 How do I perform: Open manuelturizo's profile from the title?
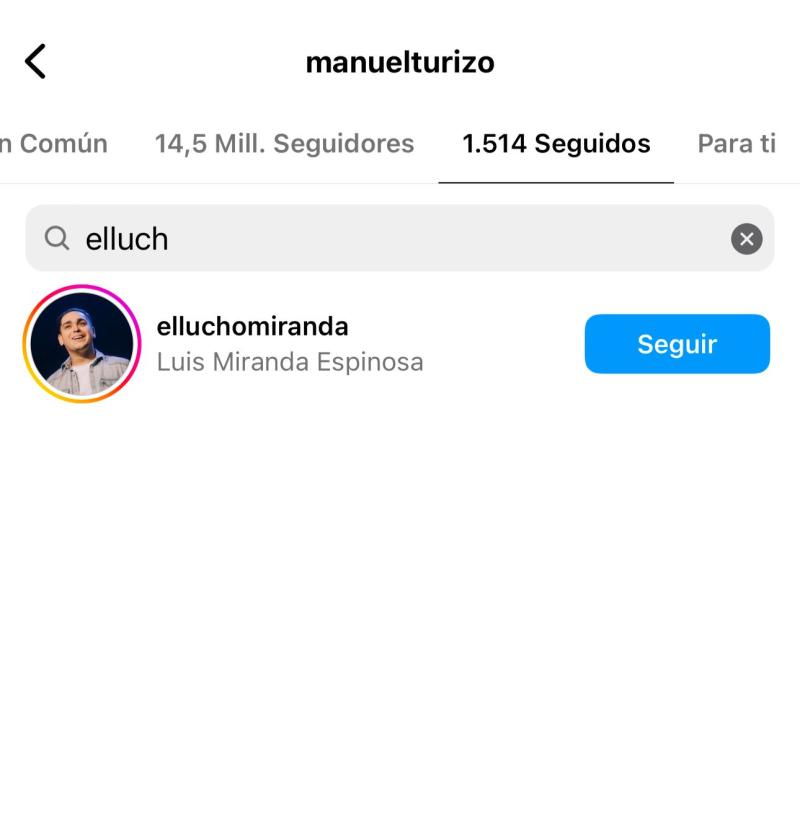pos(400,61)
